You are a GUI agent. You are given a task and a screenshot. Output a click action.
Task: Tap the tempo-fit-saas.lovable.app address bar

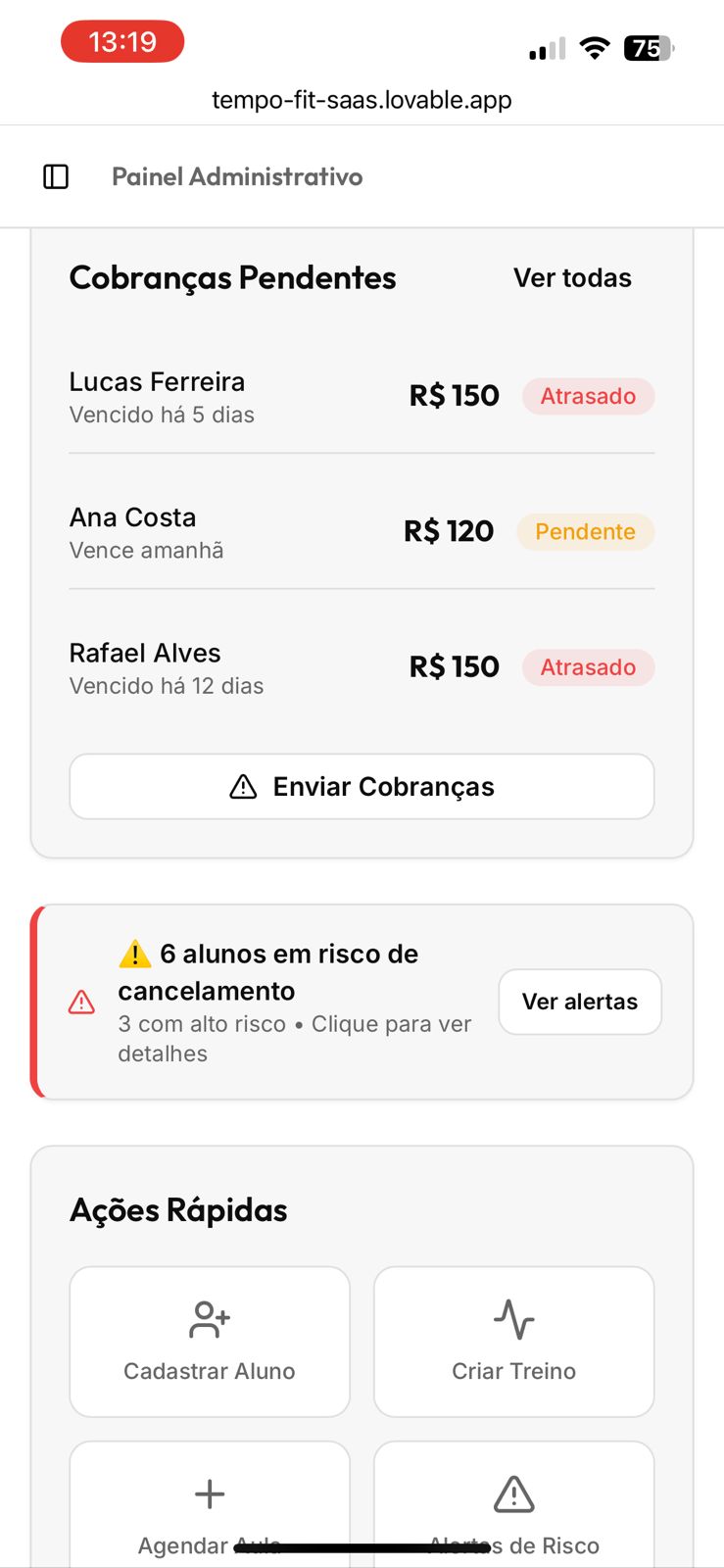362,100
